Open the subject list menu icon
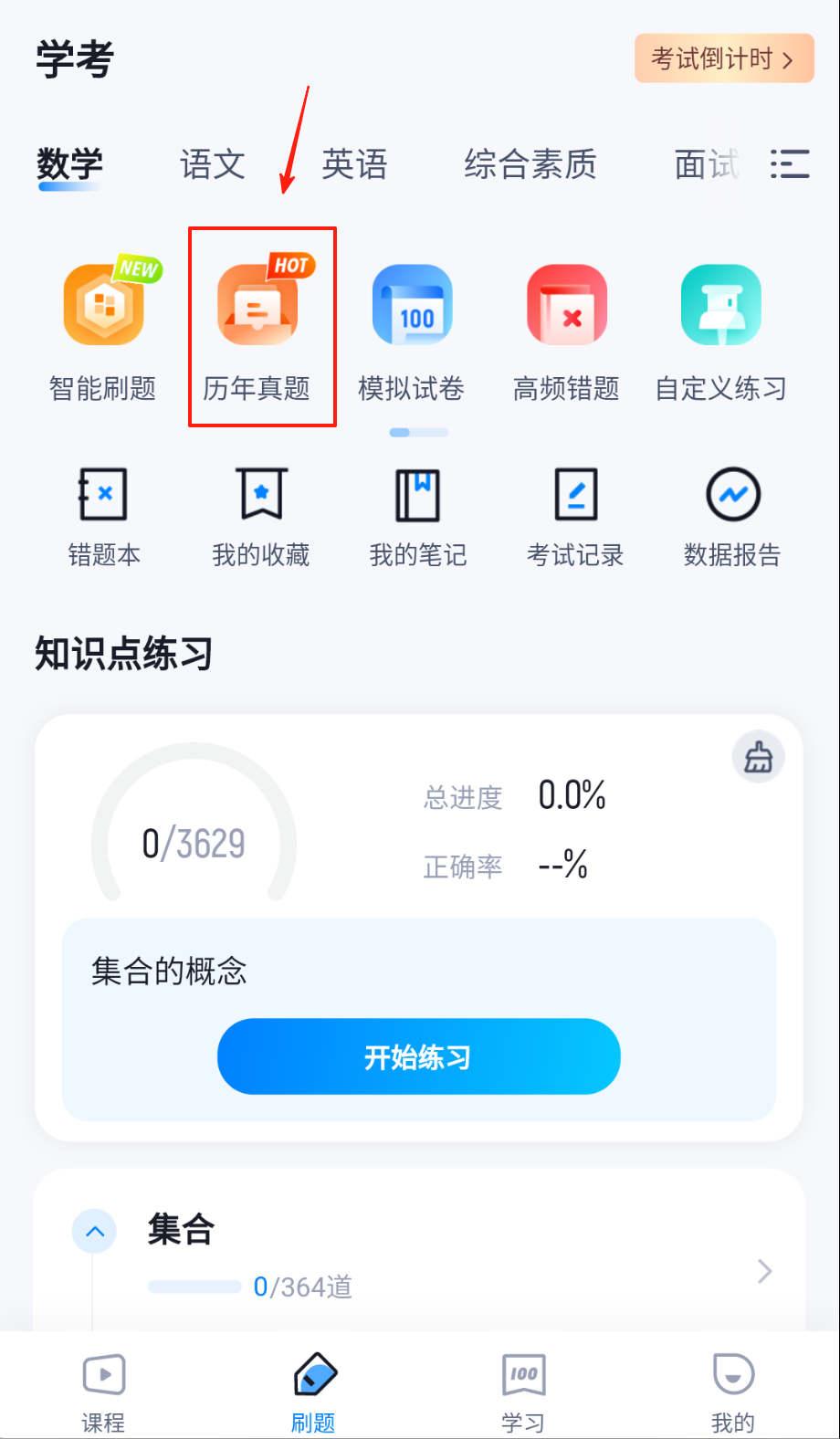 (789, 164)
